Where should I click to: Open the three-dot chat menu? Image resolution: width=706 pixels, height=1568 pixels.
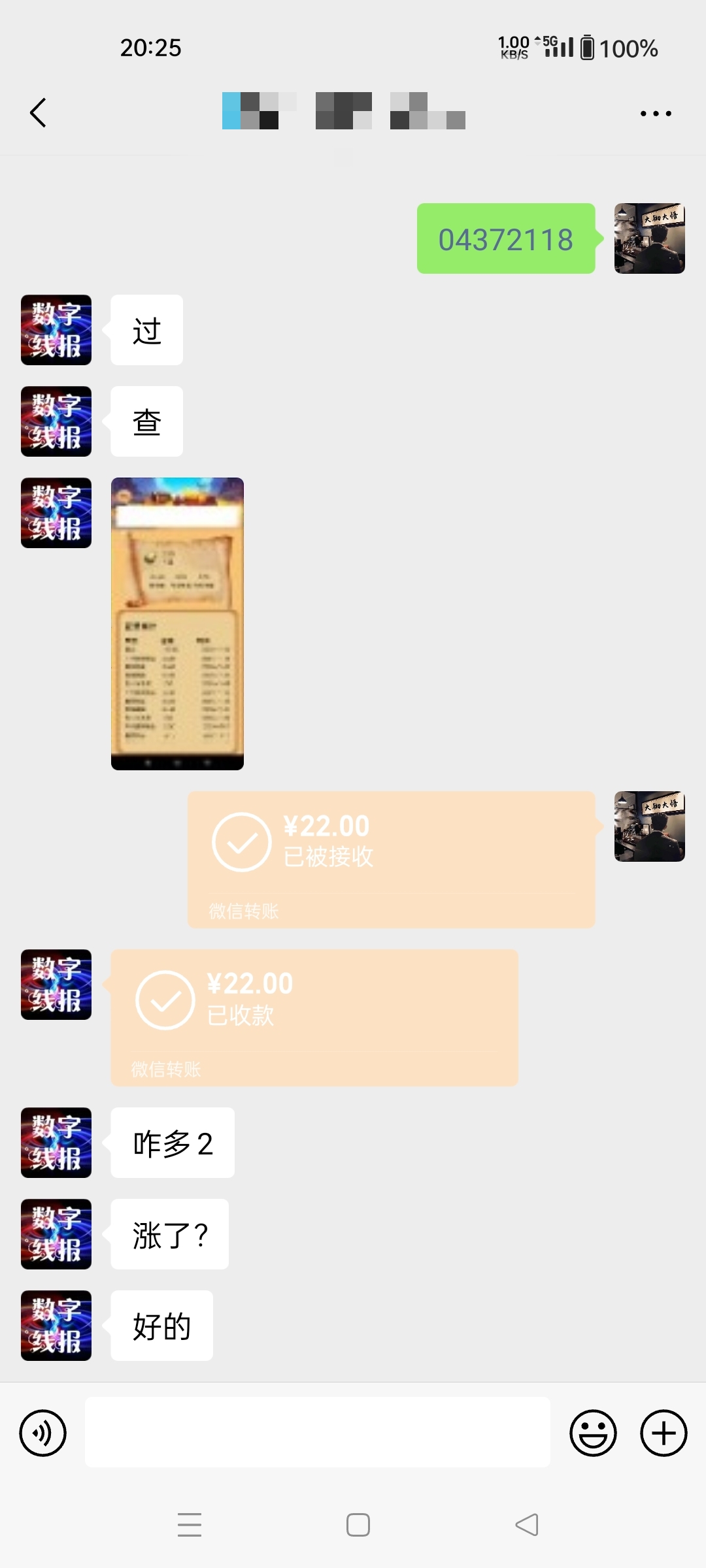(656, 114)
